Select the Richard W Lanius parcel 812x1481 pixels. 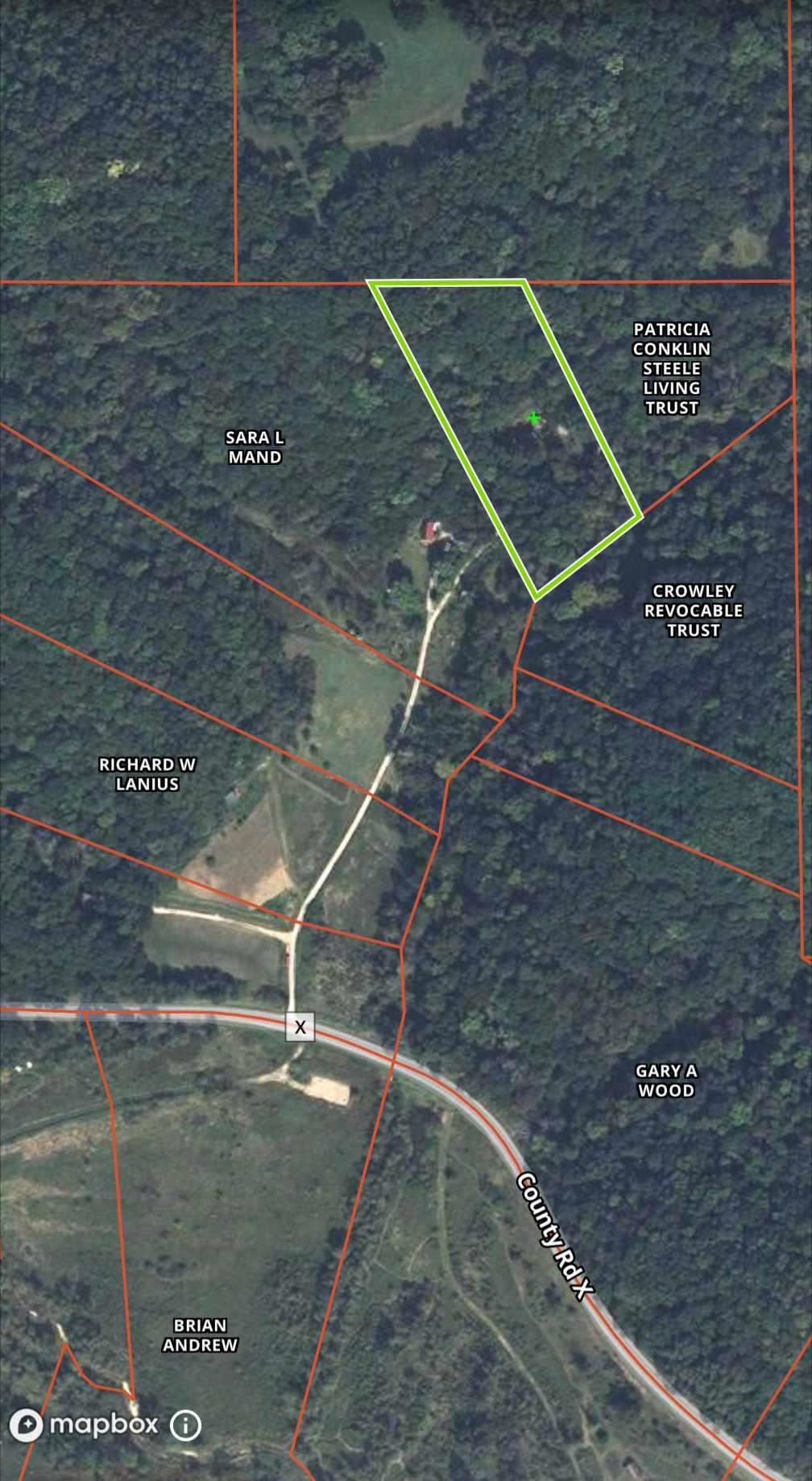(x=147, y=774)
